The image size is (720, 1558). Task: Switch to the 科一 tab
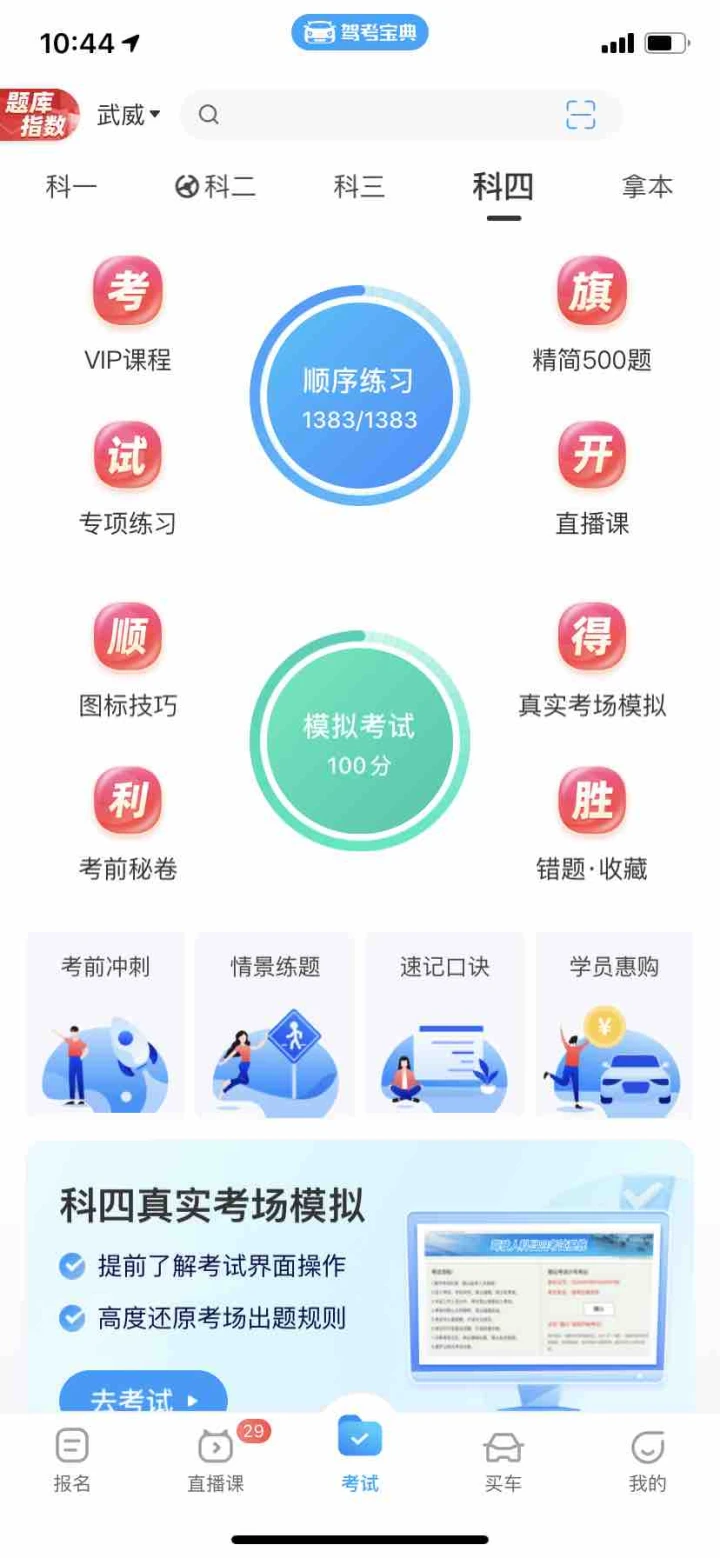72,187
